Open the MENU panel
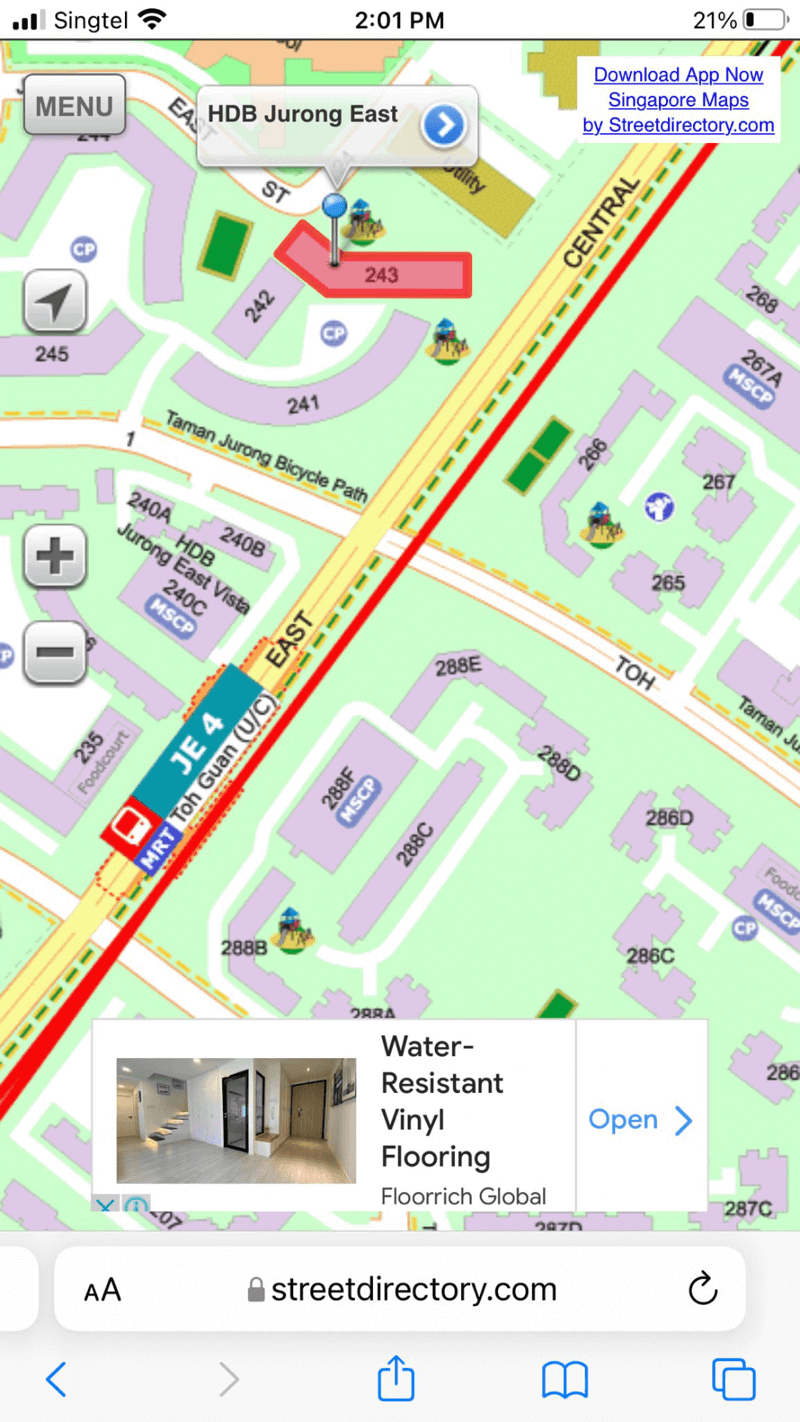Image resolution: width=800 pixels, height=1422 pixels. (73, 105)
